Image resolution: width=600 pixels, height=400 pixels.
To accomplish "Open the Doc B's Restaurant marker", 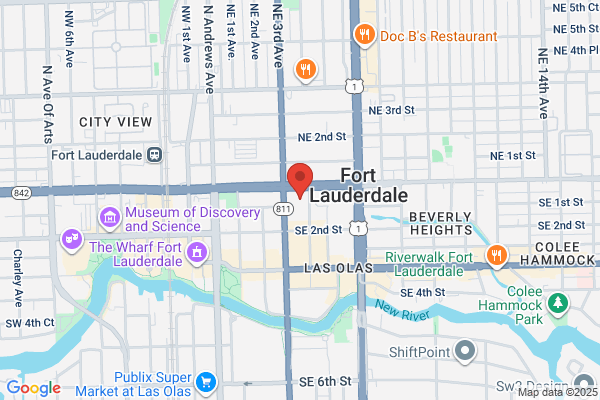I will click(x=365, y=36).
